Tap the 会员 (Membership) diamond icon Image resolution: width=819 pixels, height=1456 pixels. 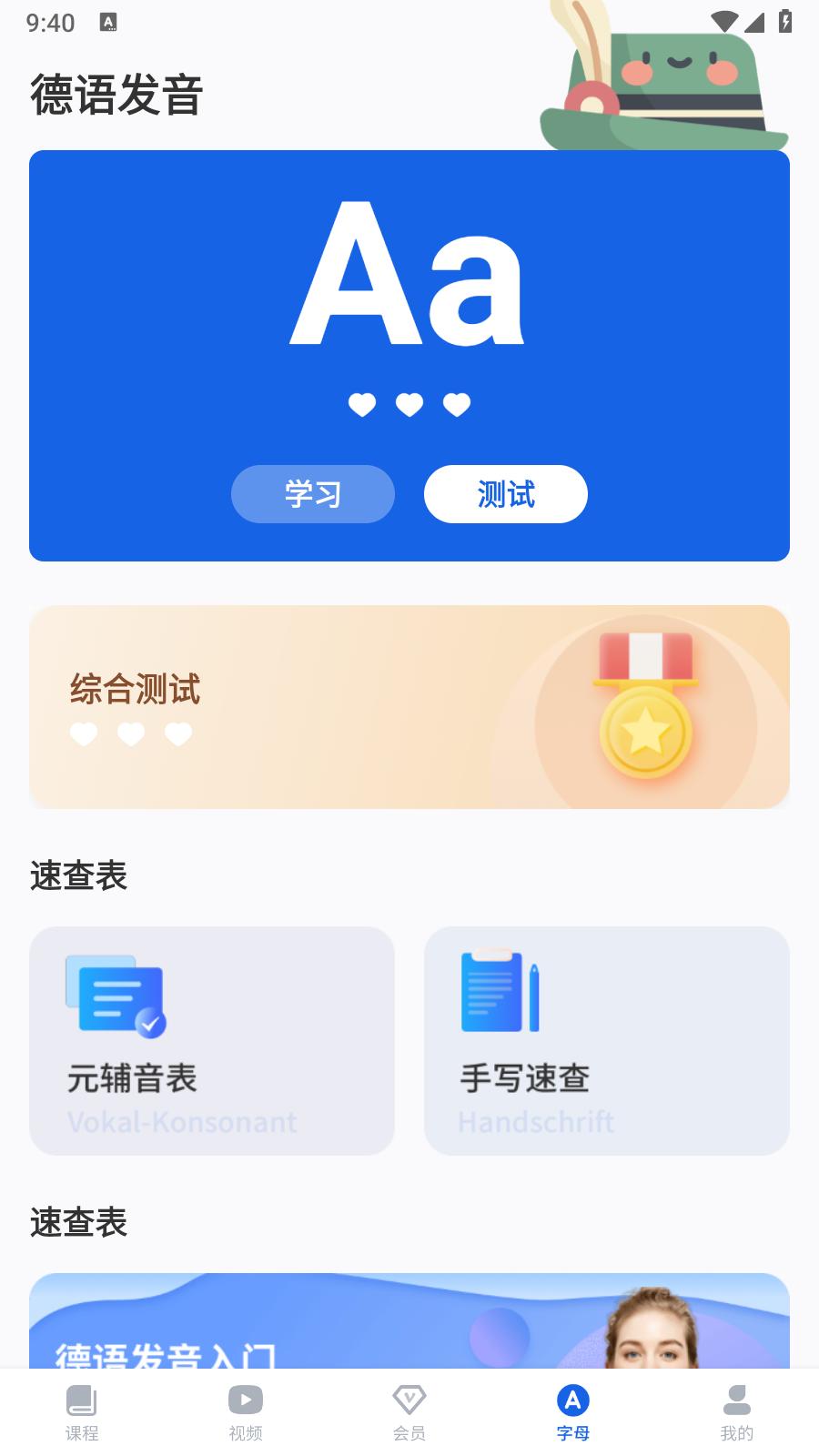pos(409,1399)
